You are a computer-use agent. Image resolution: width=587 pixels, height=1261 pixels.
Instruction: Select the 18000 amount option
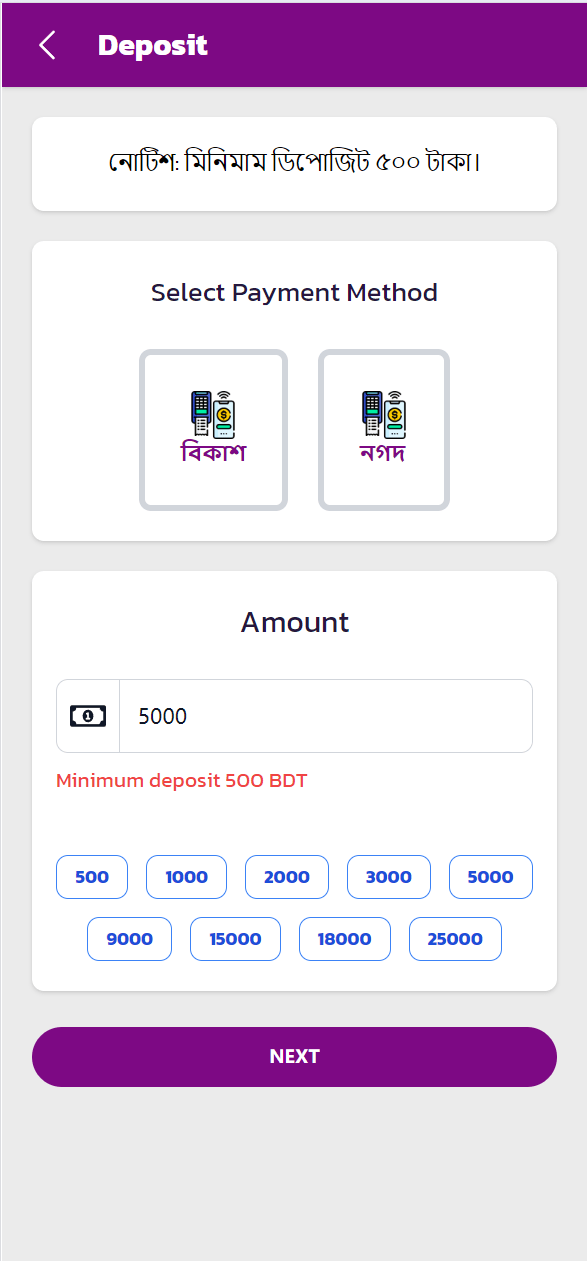345,939
